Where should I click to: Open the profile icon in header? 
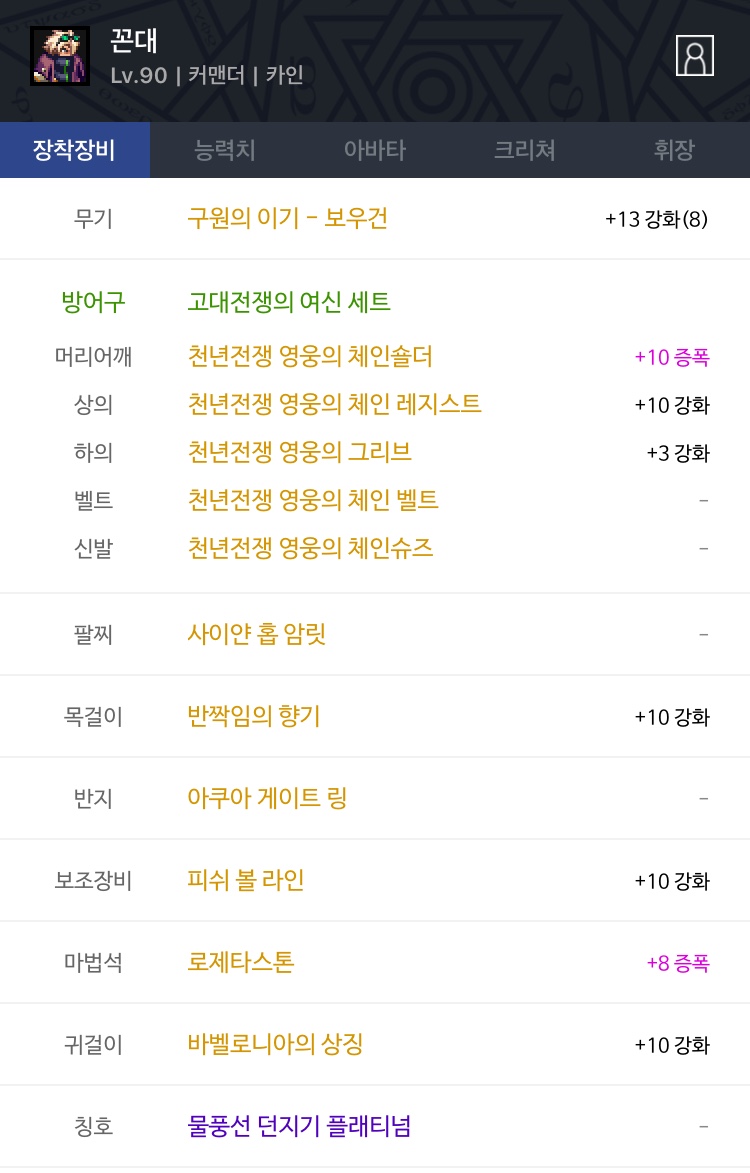694,55
